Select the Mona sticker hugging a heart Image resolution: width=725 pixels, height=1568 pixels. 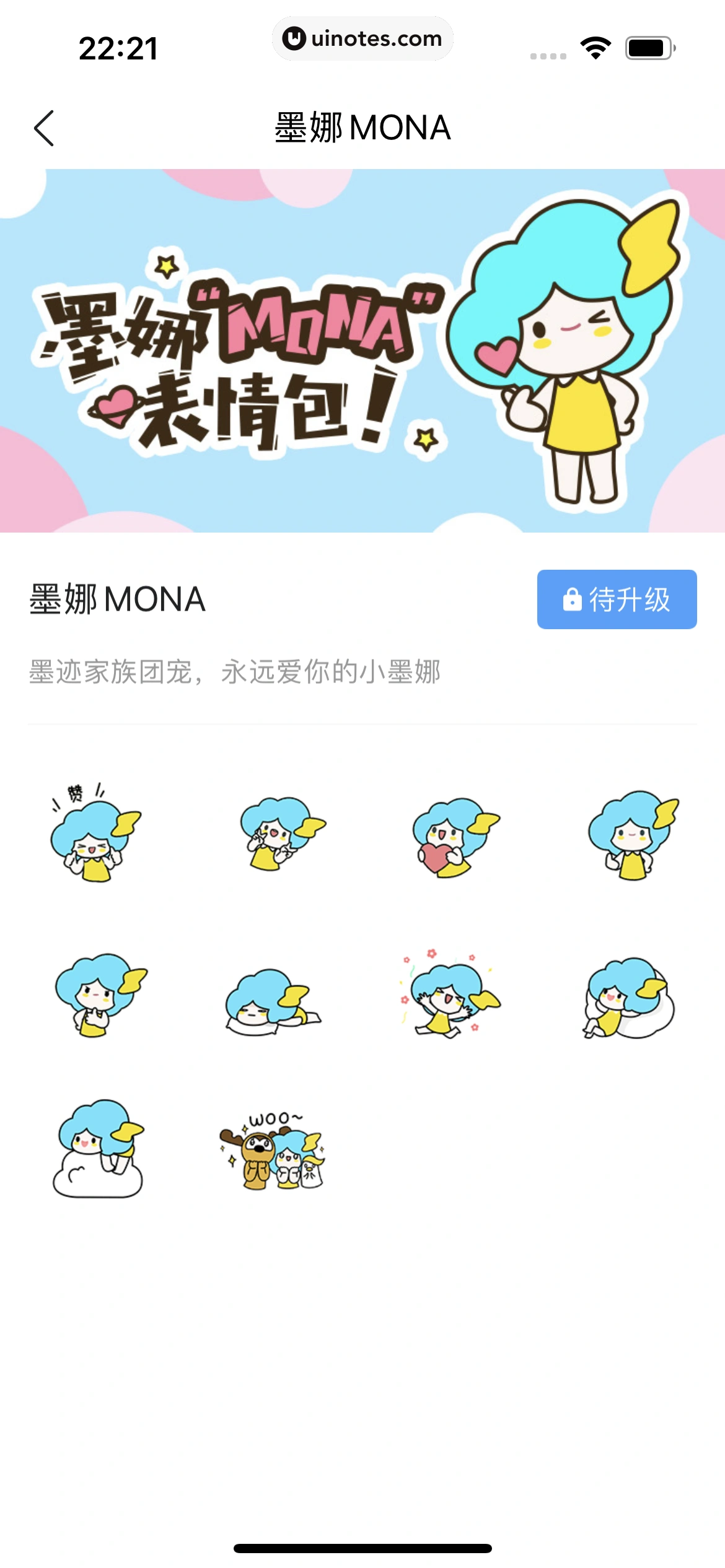click(455, 837)
